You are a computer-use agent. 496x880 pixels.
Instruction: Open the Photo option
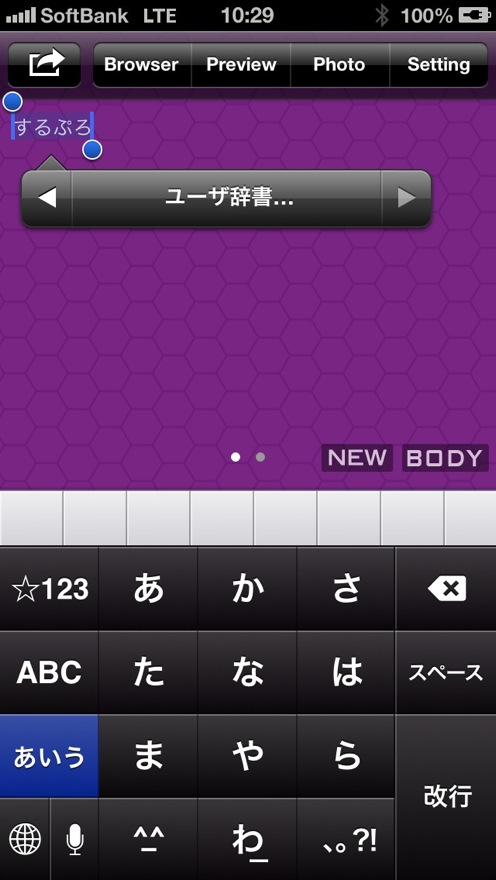[x=339, y=65]
